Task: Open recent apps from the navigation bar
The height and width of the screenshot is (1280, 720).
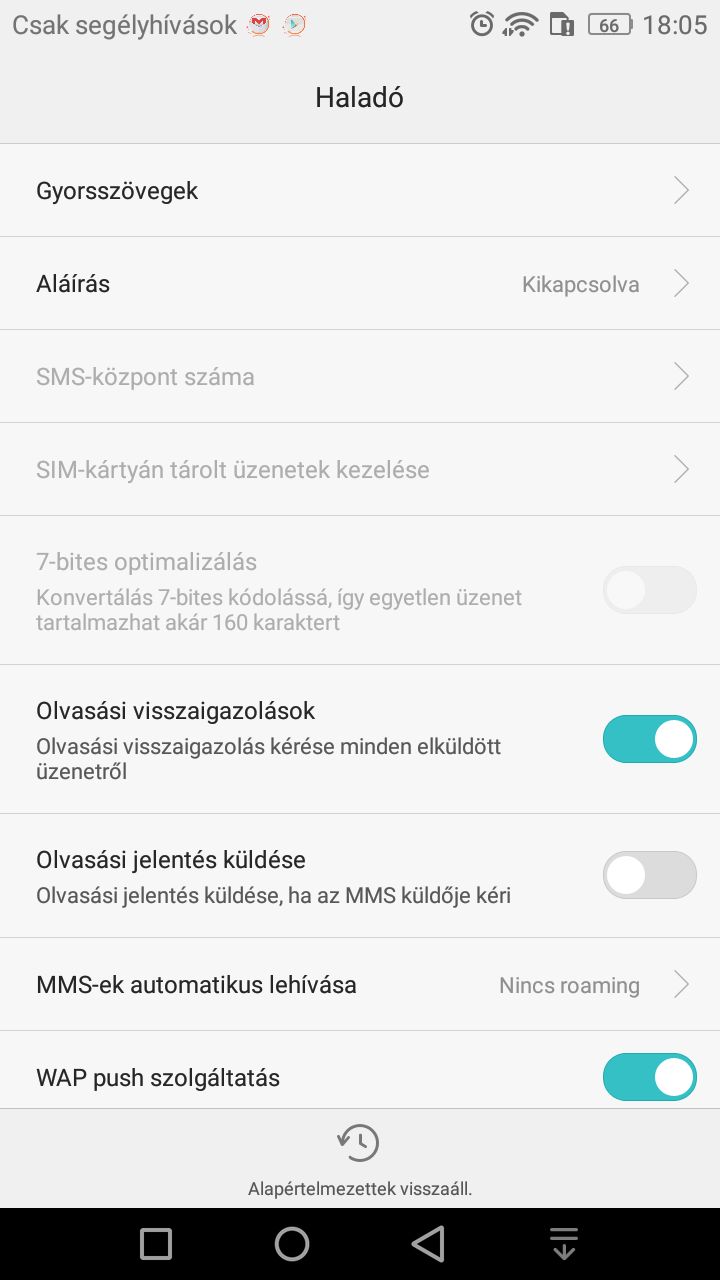Action: (x=156, y=1244)
